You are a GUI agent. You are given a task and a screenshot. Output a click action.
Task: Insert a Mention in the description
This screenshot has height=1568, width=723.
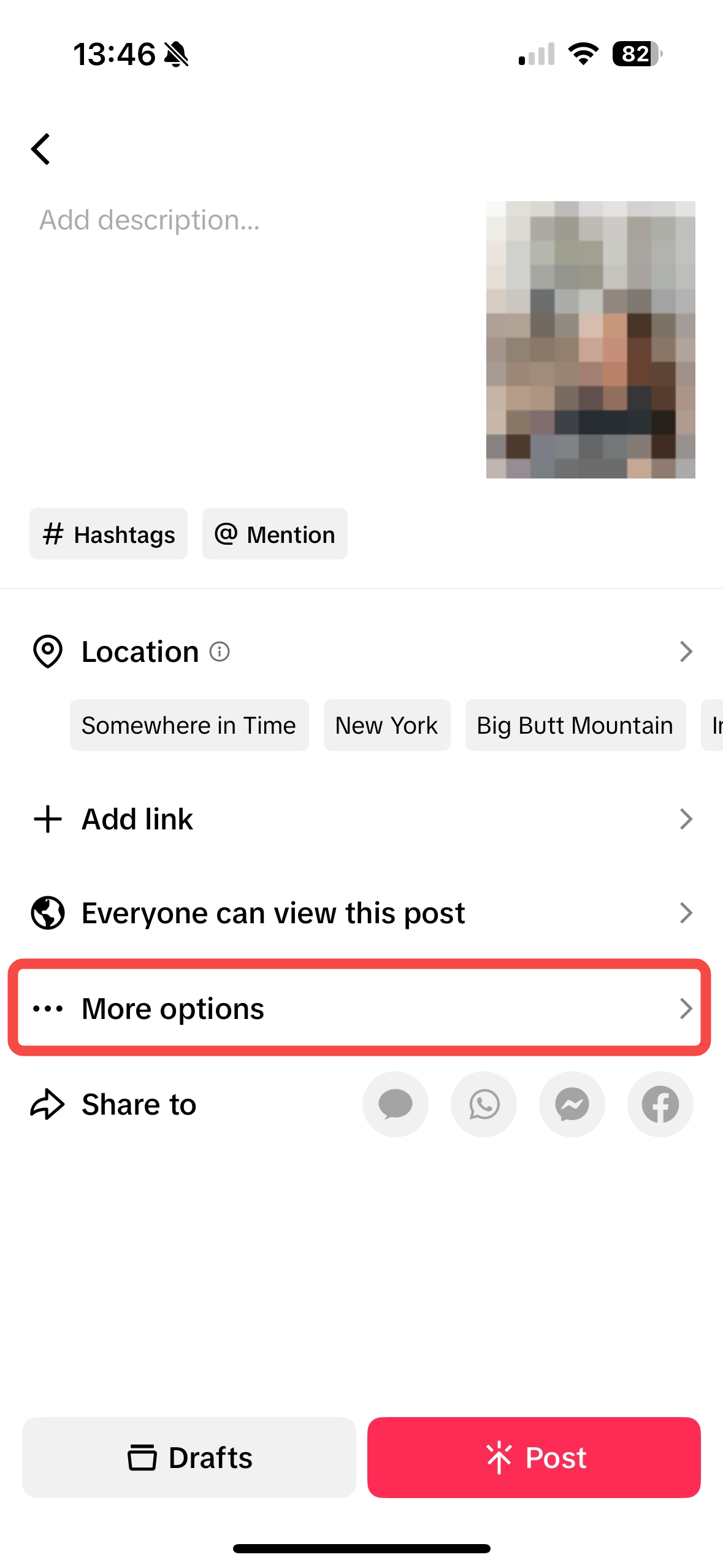[x=275, y=534]
